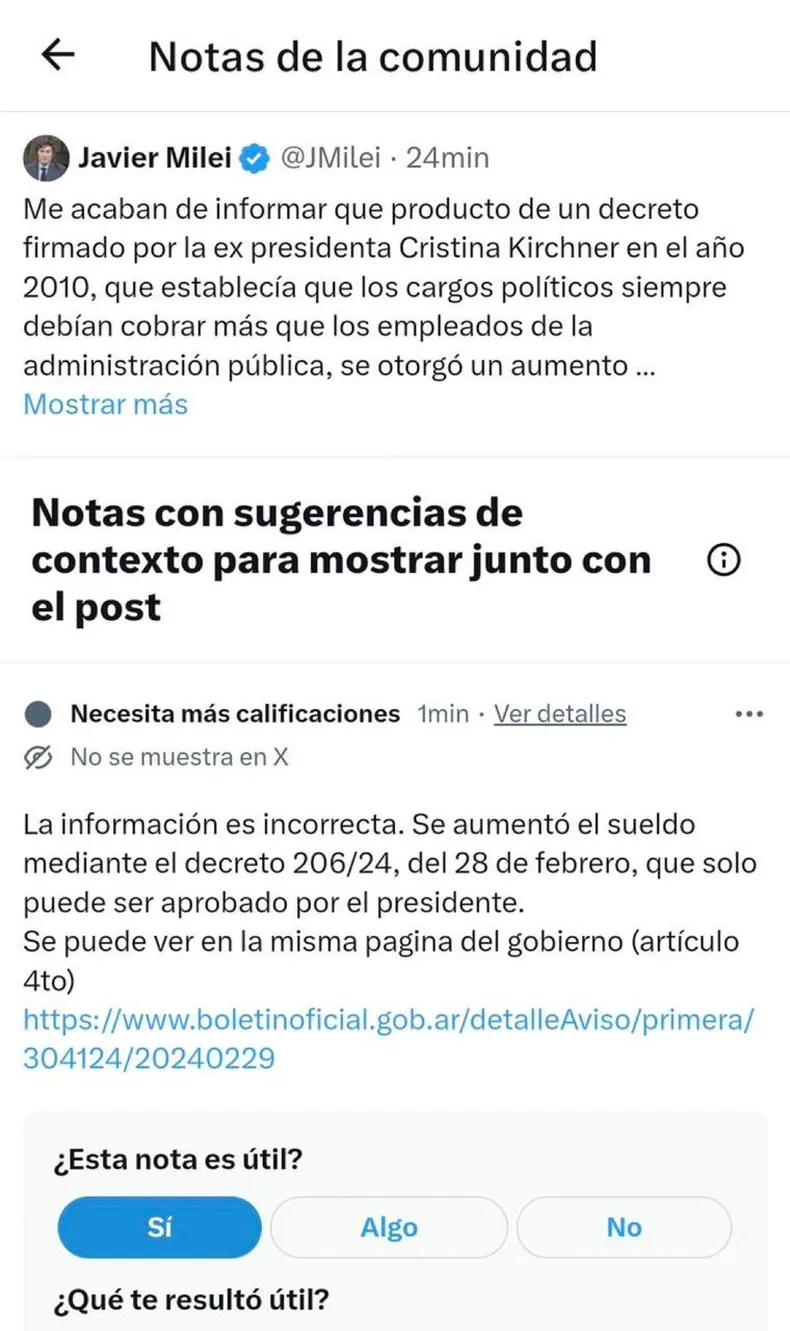
Task: Click the info icon beside the notes heading
Action: click(723, 559)
